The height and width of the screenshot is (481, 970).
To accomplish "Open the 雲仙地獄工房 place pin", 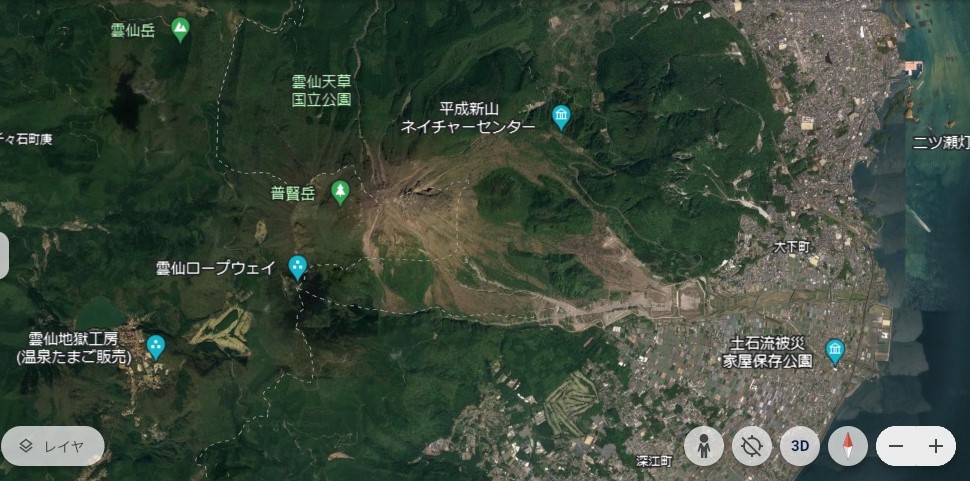I will (156, 346).
